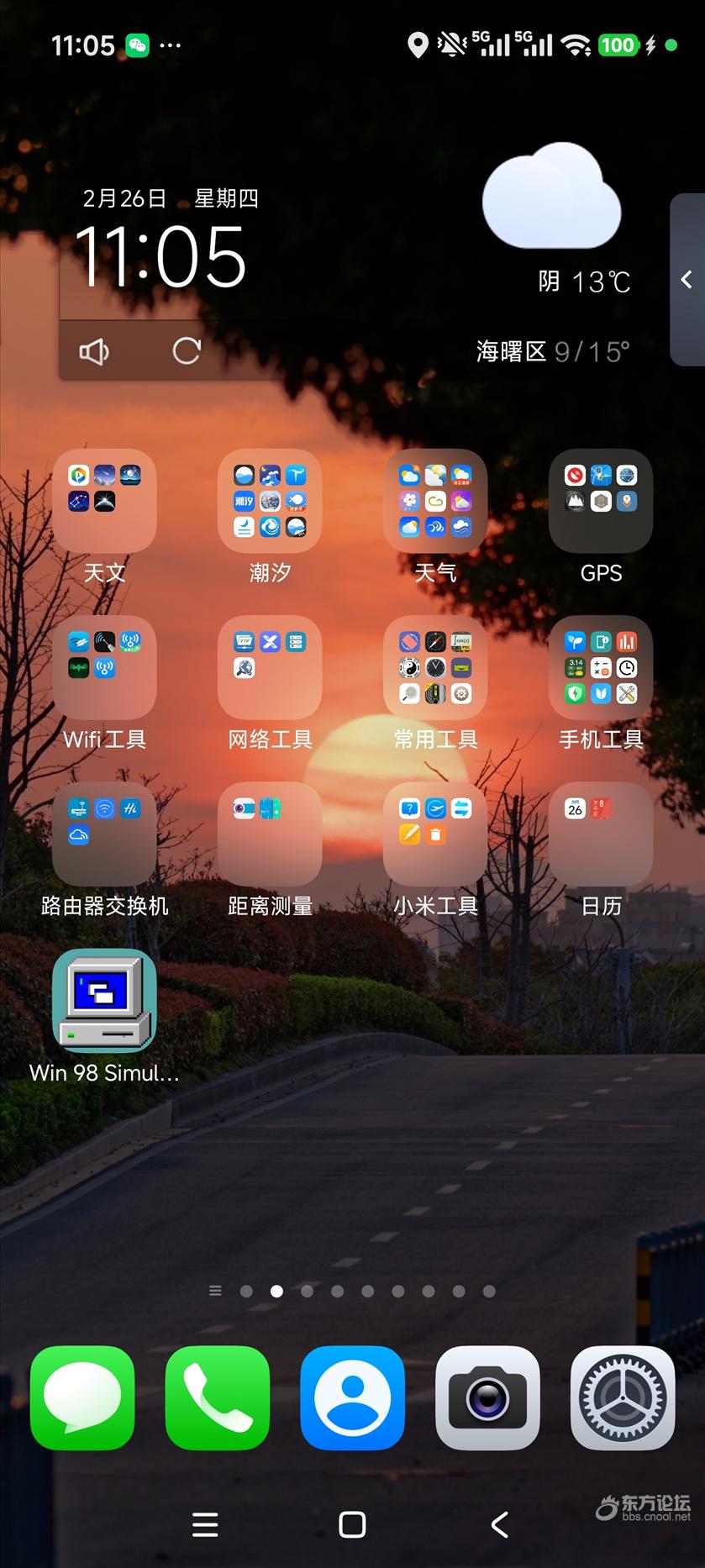Open the Phone dialer in dock
705x1568 pixels.
(218, 1398)
